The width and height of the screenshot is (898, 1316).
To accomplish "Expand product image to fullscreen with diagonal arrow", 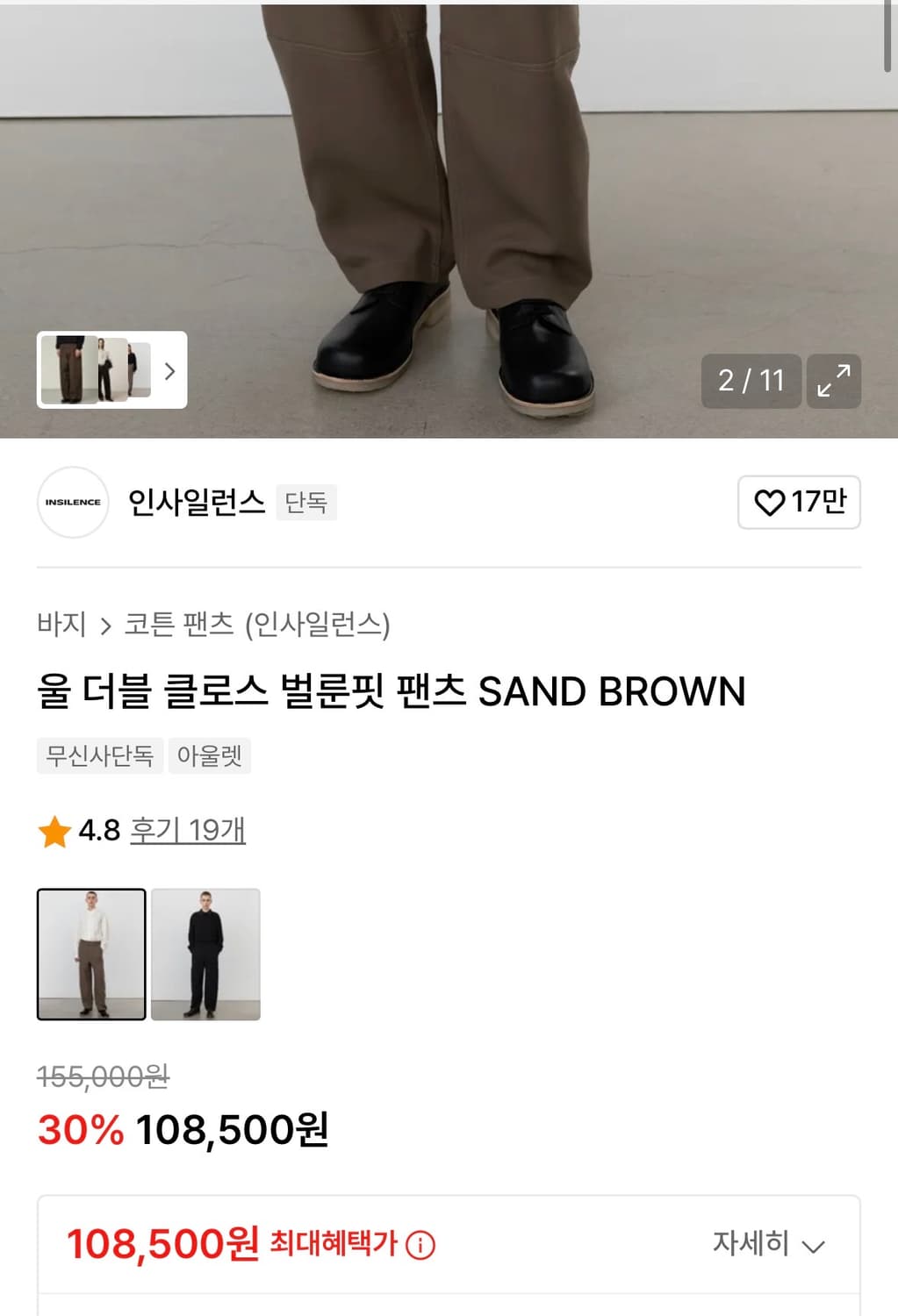I will [x=833, y=382].
